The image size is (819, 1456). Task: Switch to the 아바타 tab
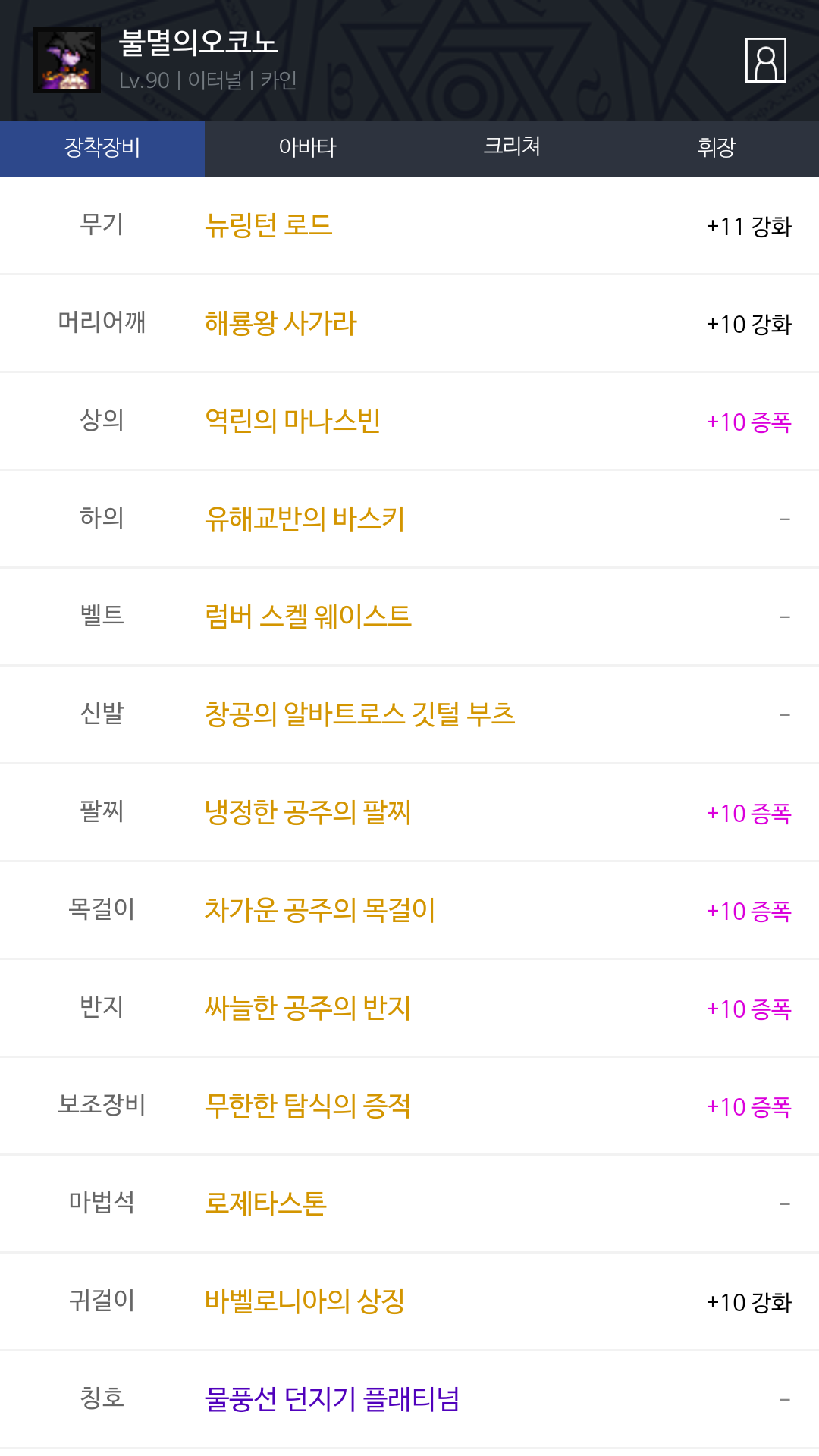click(307, 149)
